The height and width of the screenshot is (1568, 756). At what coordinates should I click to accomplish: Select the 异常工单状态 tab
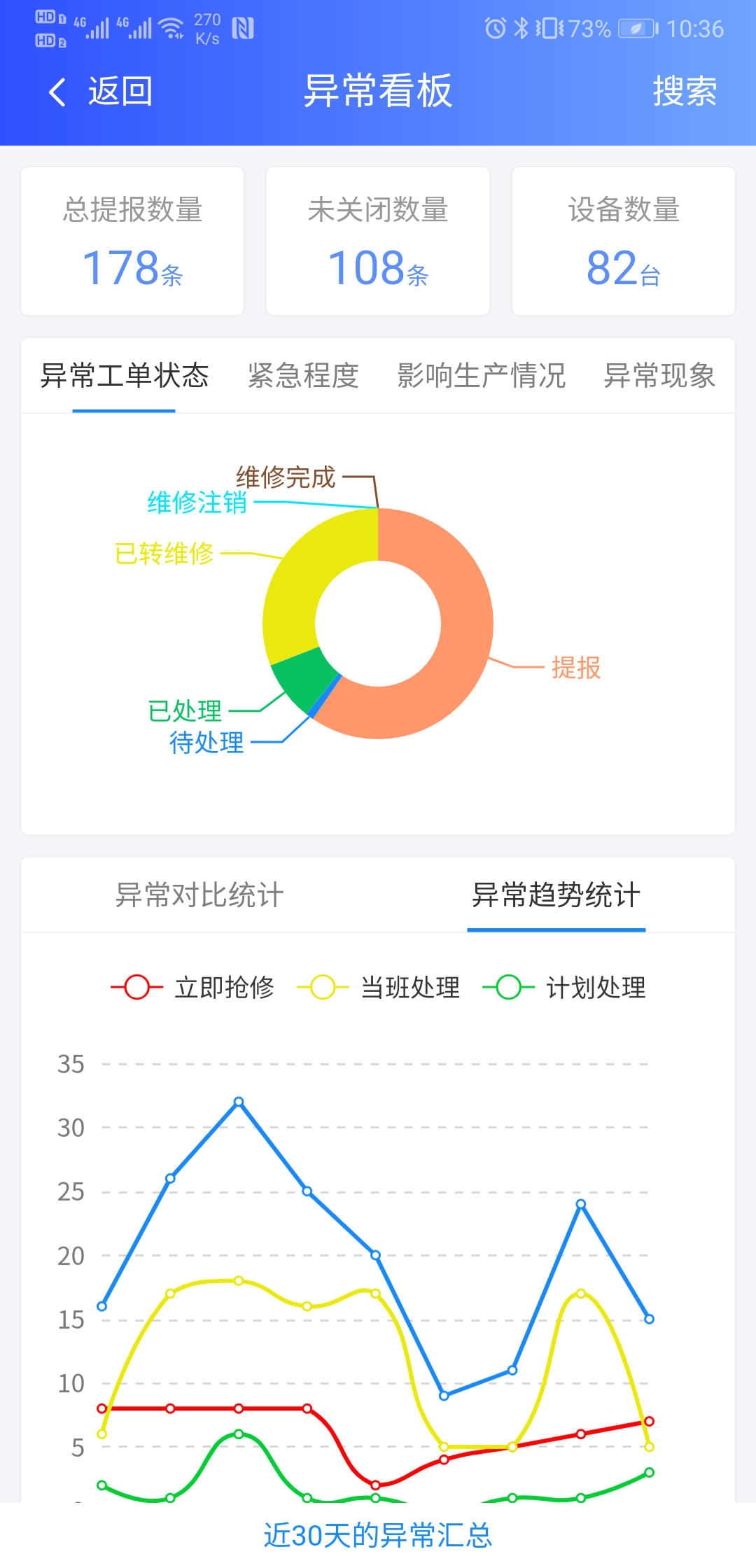click(x=125, y=376)
